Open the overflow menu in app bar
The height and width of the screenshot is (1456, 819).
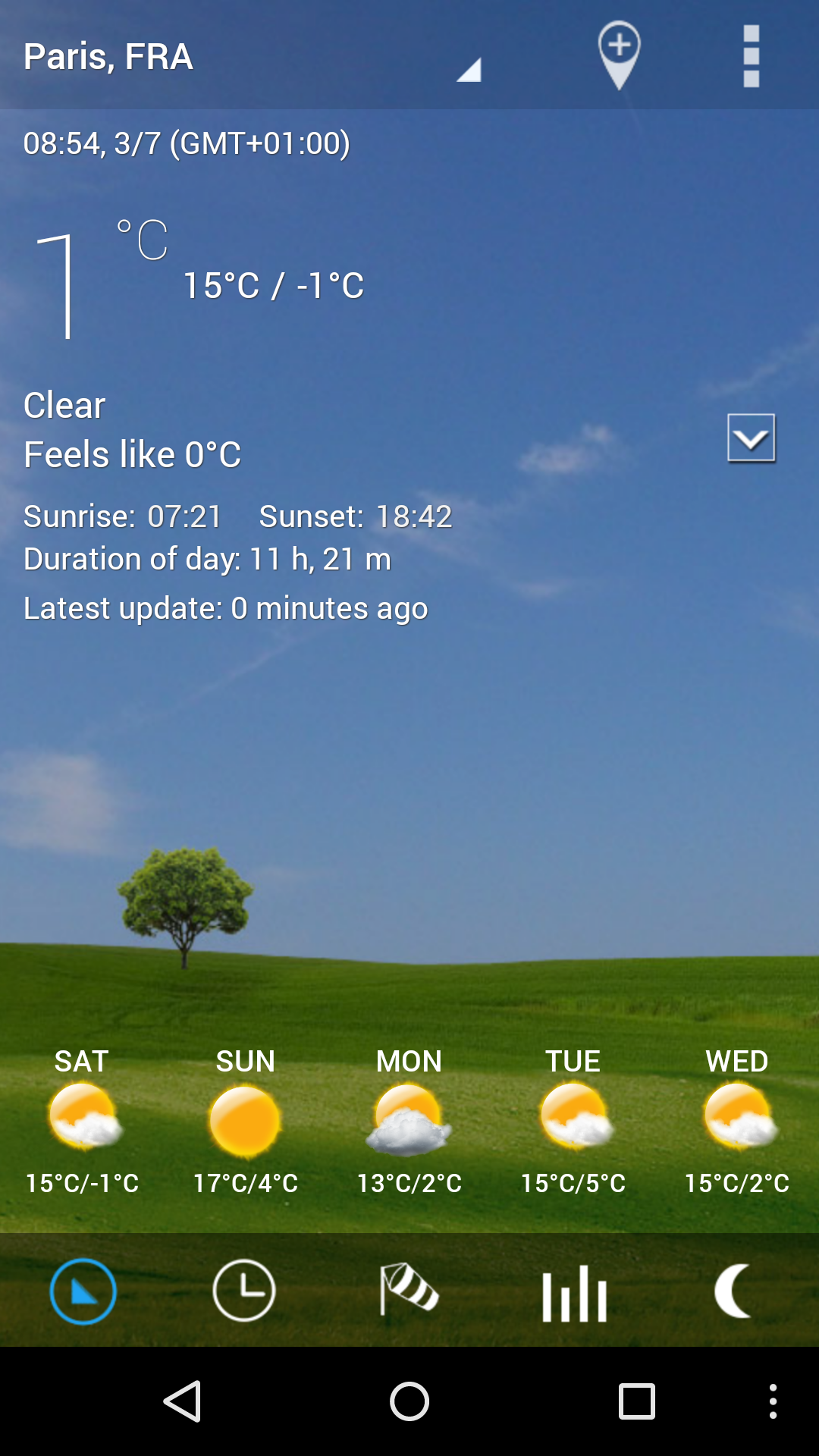(751, 56)
